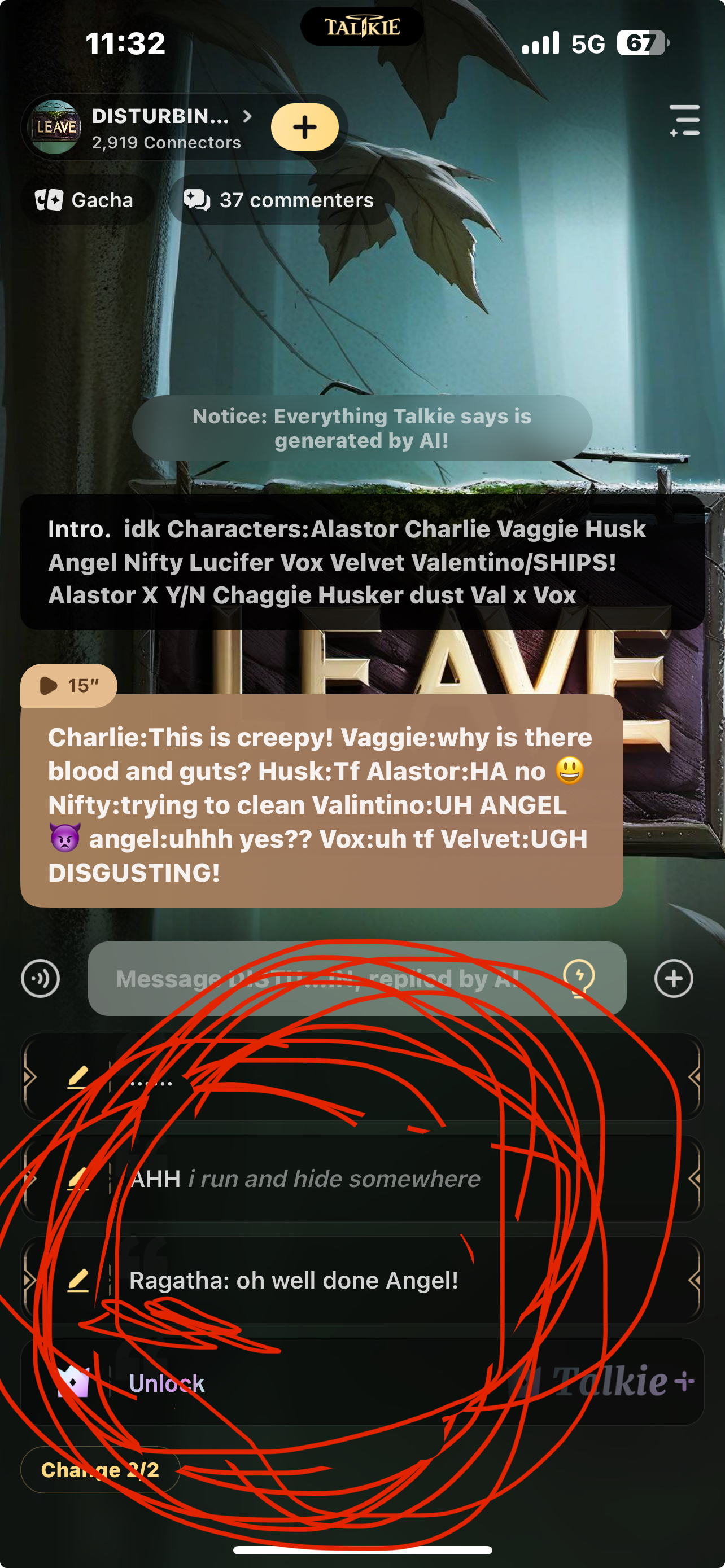Focus the message input field
The height and width of the screenshot is (1568, 725).
click(322, 979)
